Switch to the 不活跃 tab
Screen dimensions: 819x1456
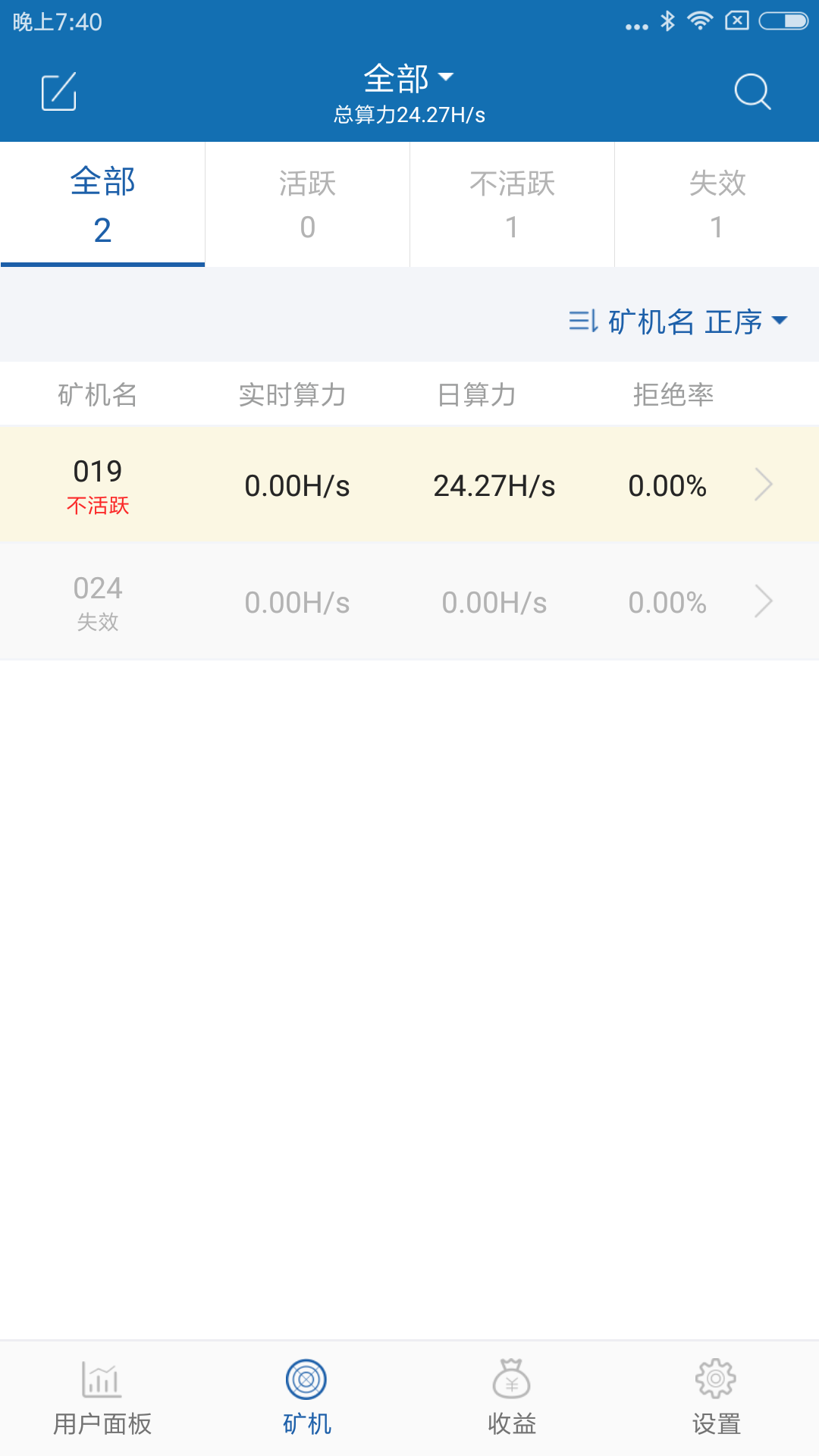[x=512, y=205]
